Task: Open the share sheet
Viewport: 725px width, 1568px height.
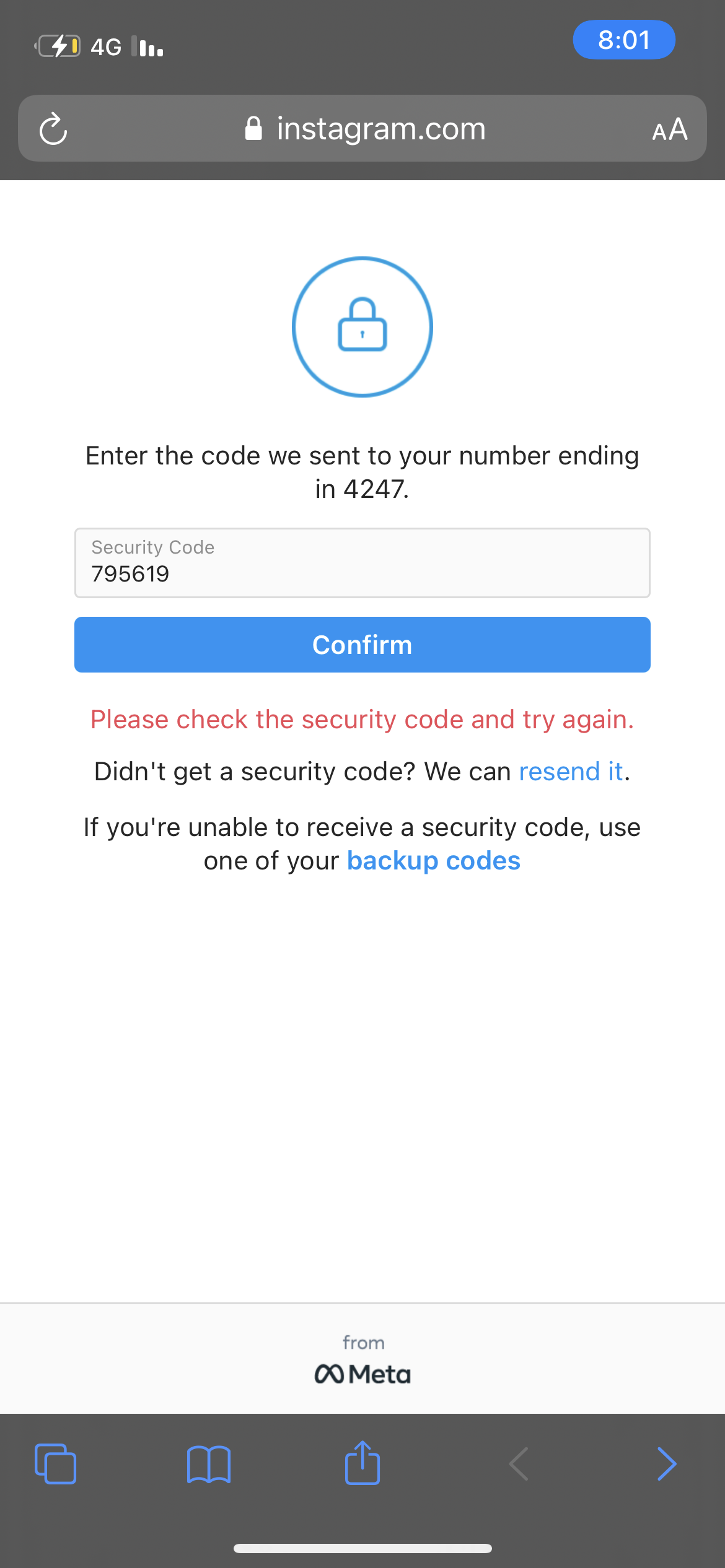Action: [362, 1463]
